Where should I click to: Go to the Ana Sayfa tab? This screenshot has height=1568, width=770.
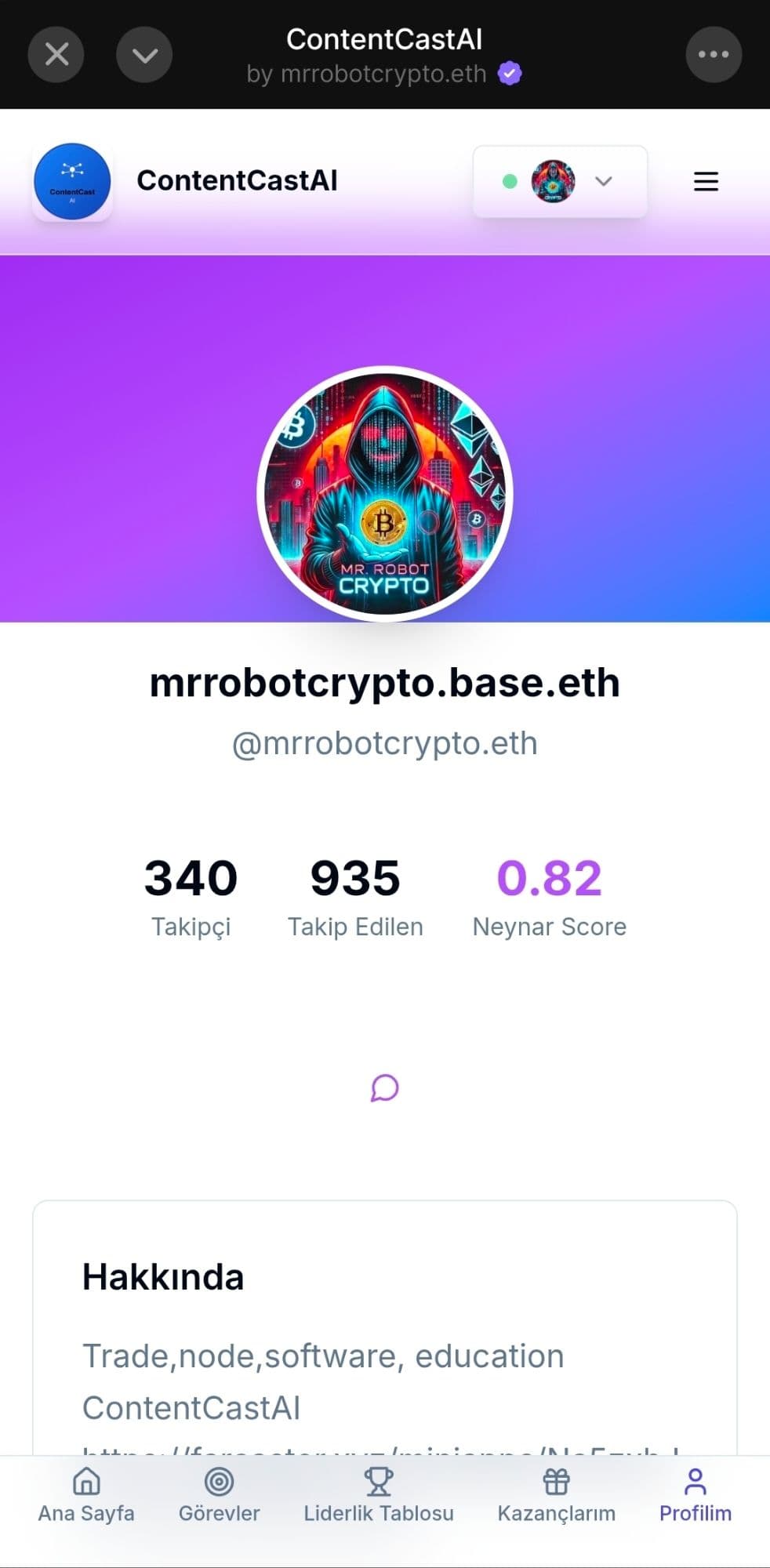click(x=86, y=1495)
